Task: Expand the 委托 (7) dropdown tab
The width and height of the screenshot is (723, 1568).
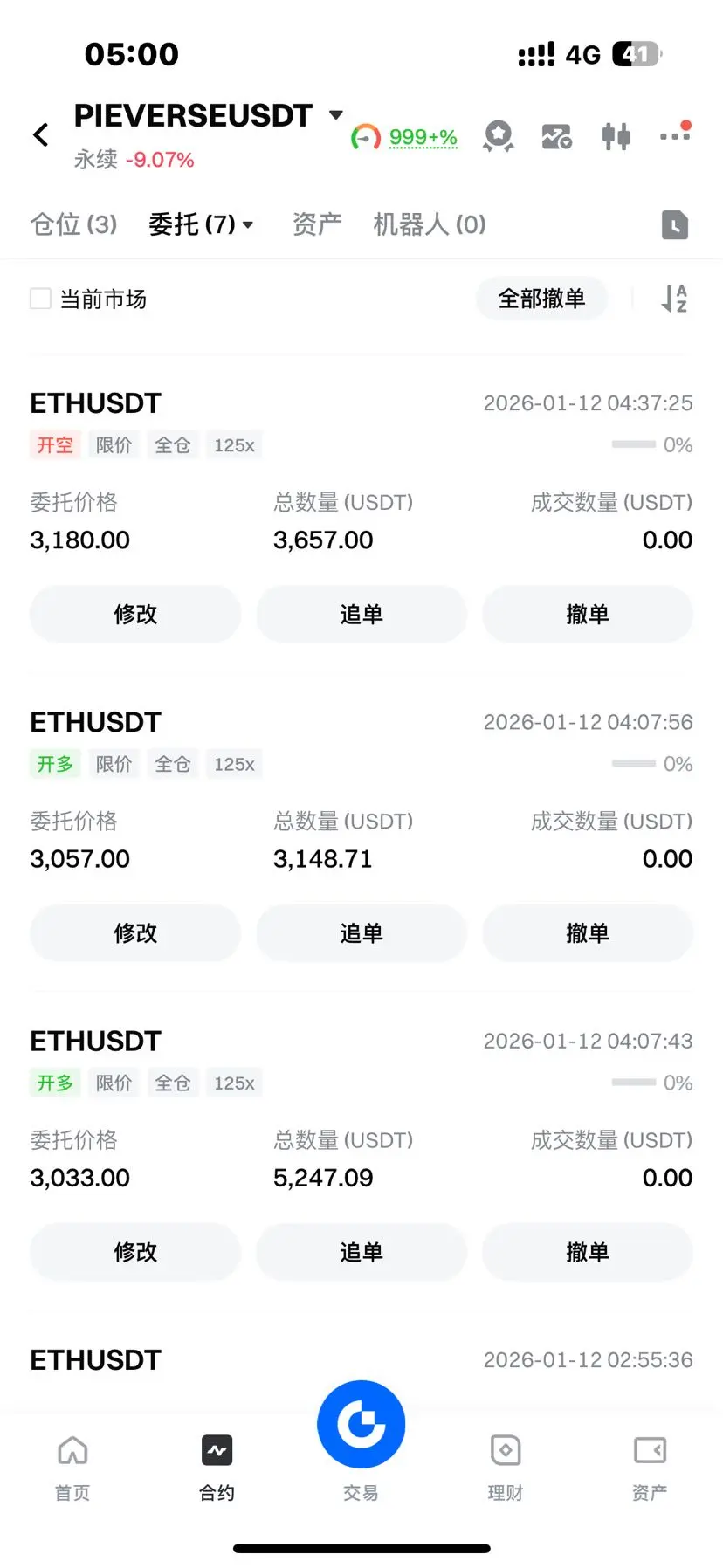Action: point(201,224)
